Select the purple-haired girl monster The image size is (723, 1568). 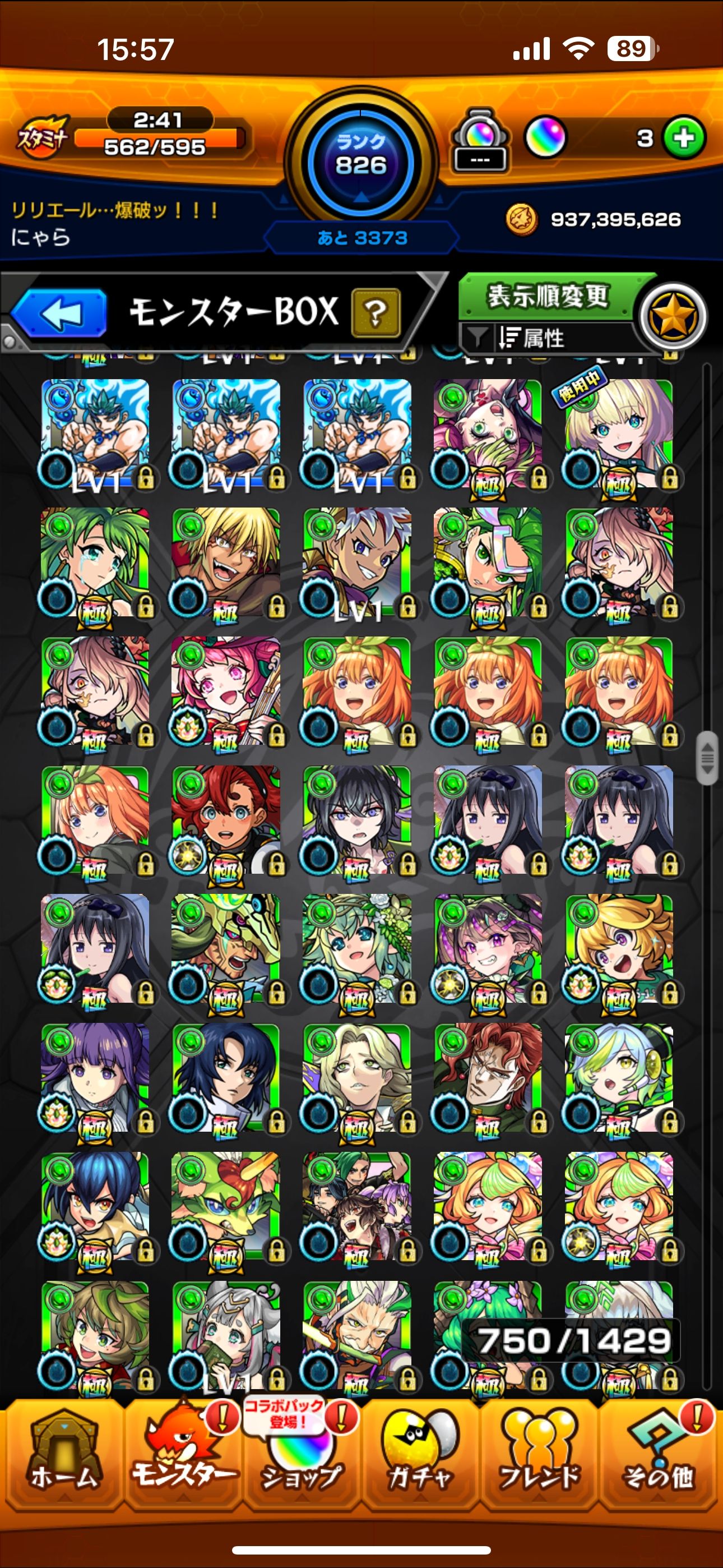point(95,1076)
